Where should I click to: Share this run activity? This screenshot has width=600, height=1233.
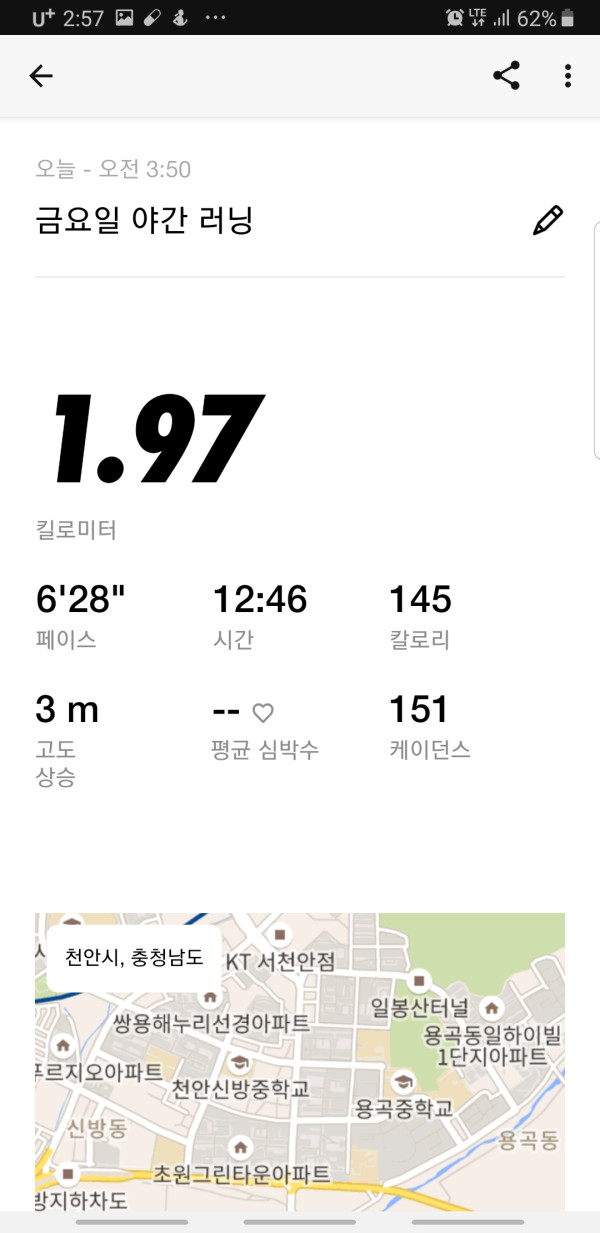click(507, 76)
